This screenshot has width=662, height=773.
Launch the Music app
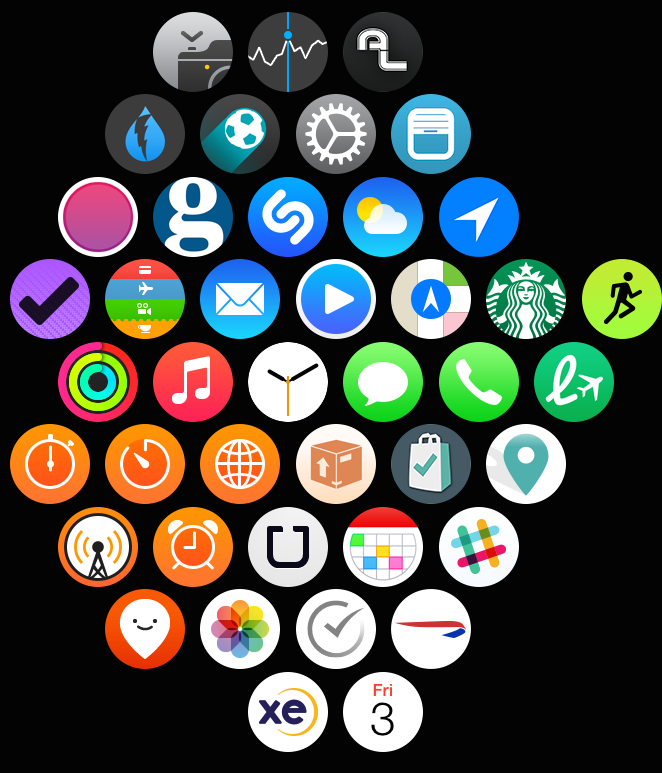[x=193, y=382]
